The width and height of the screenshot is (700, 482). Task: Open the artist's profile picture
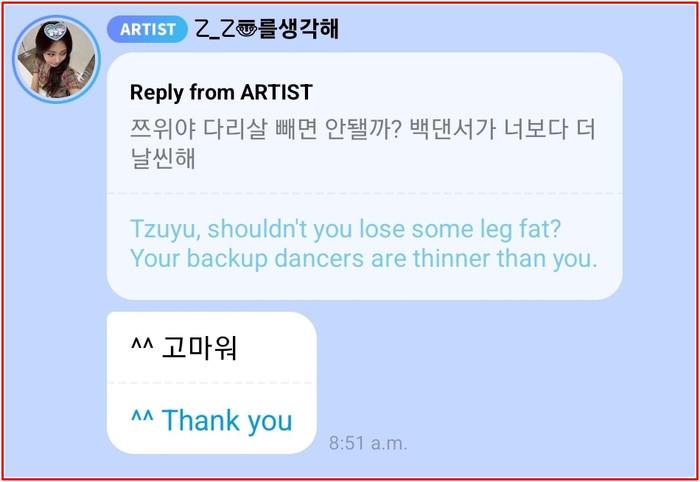pyautogui.click(x=56, y=59)
